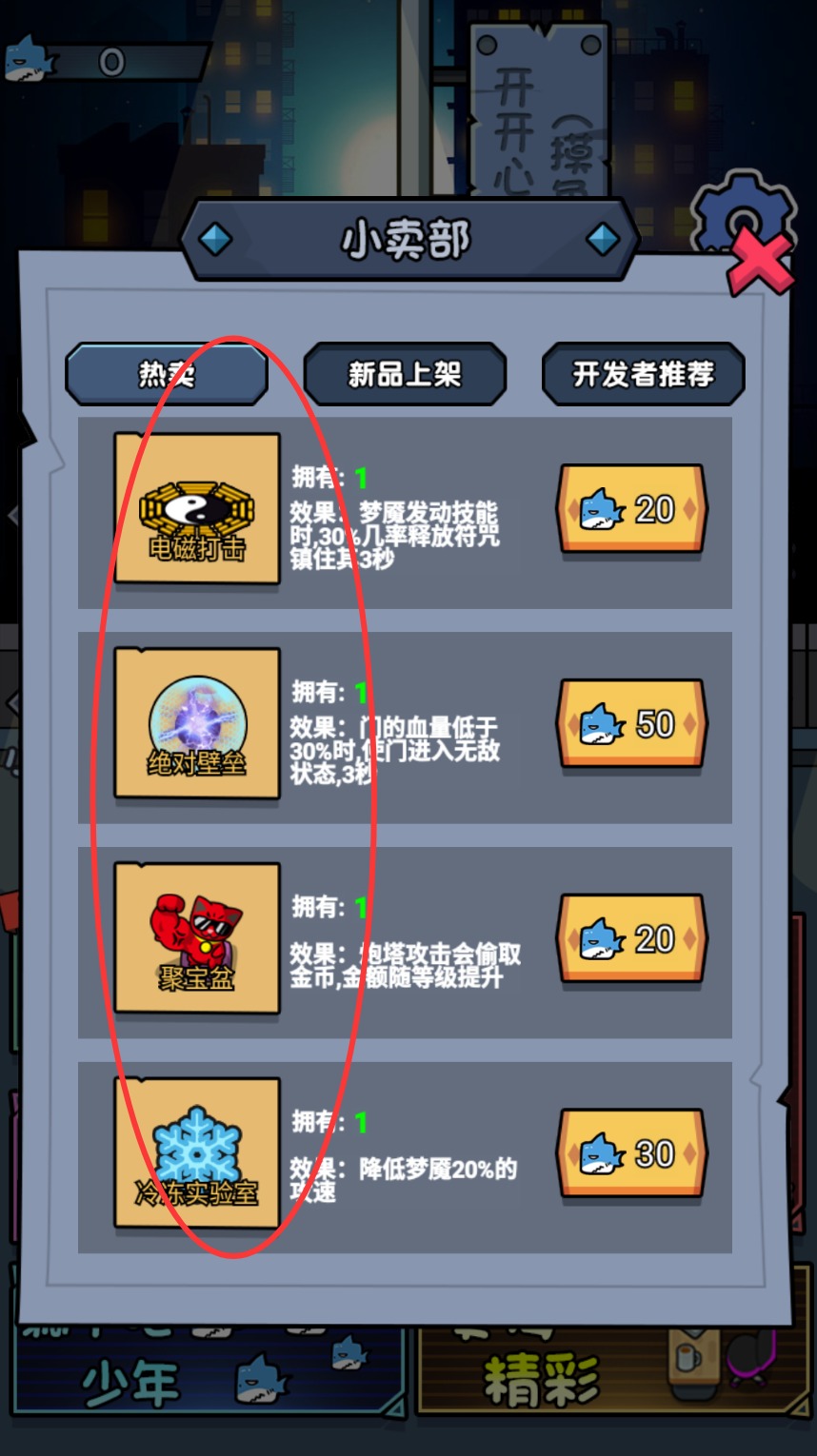817x1456 pixels.
Task: Select the 绝对壁垒 item card
Action: click(x=197, y=723)
